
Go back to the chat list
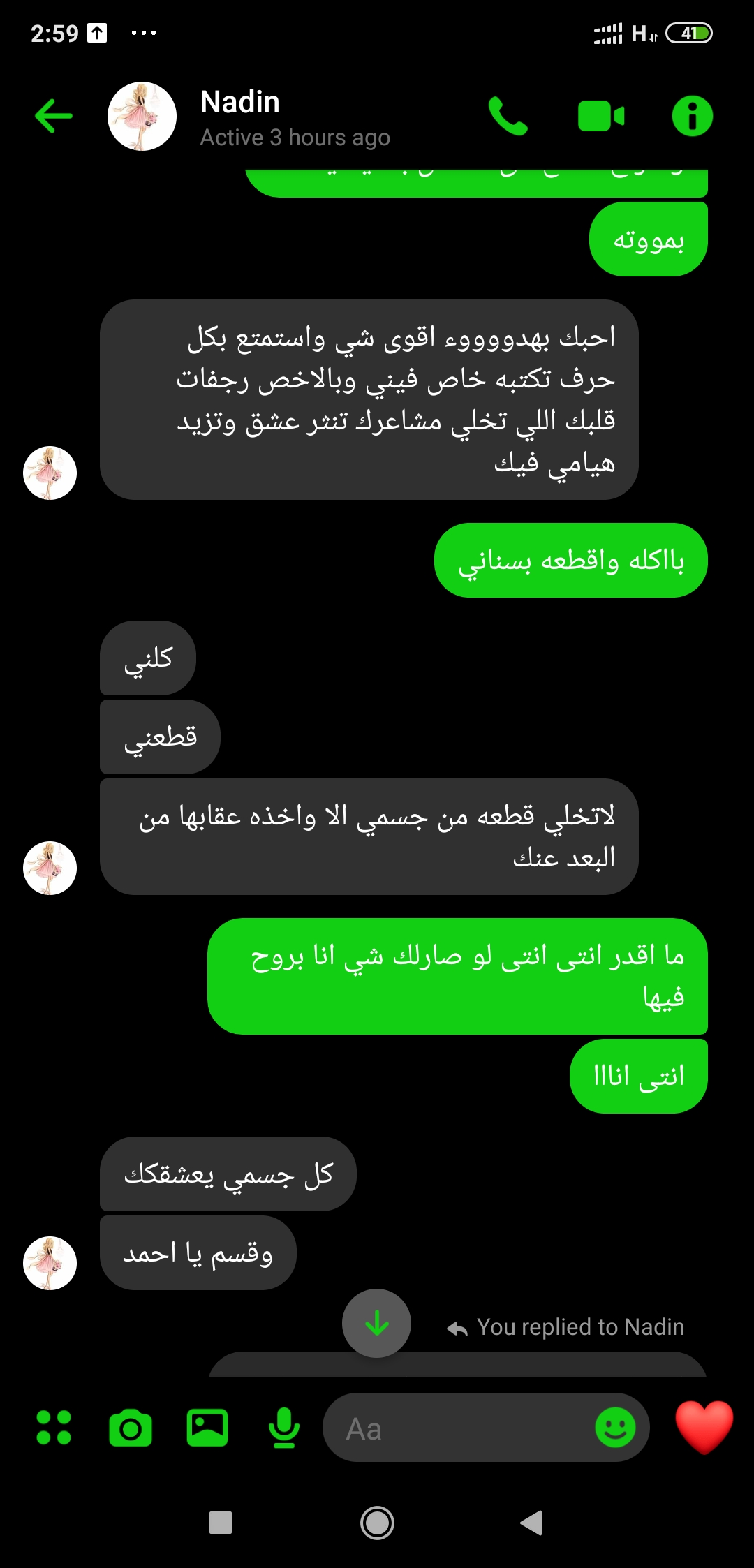point(54,116)
